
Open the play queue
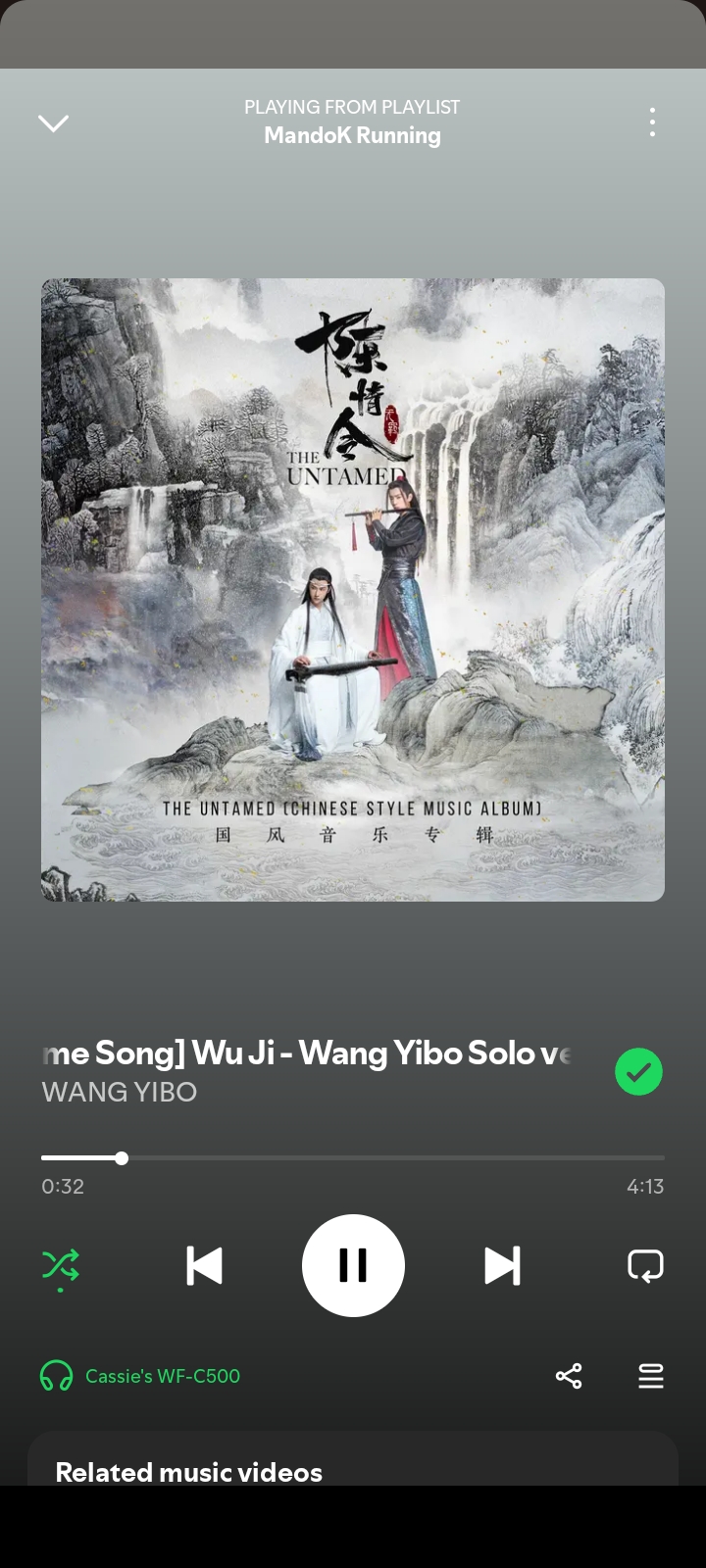tap(651, 1376)
